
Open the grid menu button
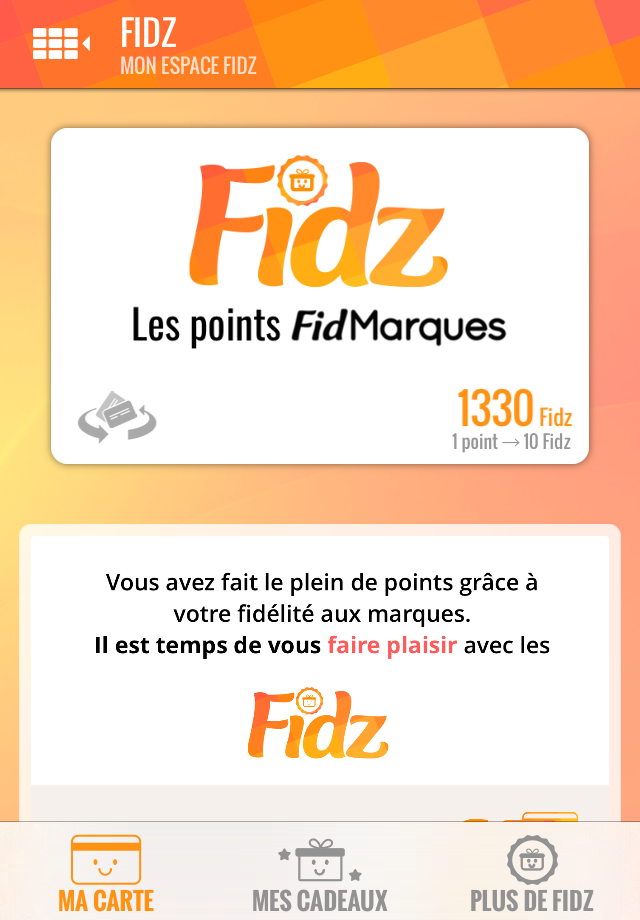(x=60, y=43)
